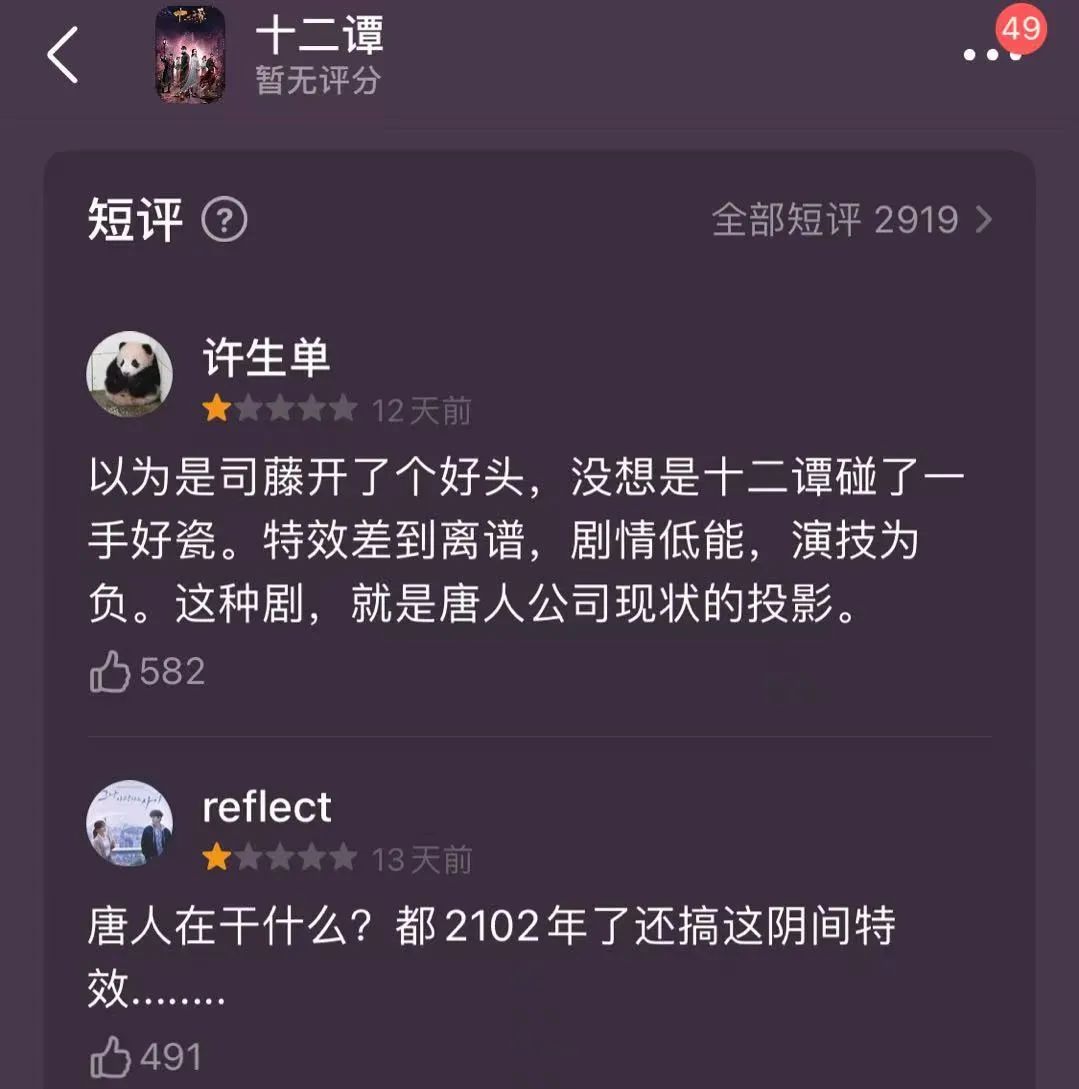Like 许生单's review with 582 likes

coord(111,672)
